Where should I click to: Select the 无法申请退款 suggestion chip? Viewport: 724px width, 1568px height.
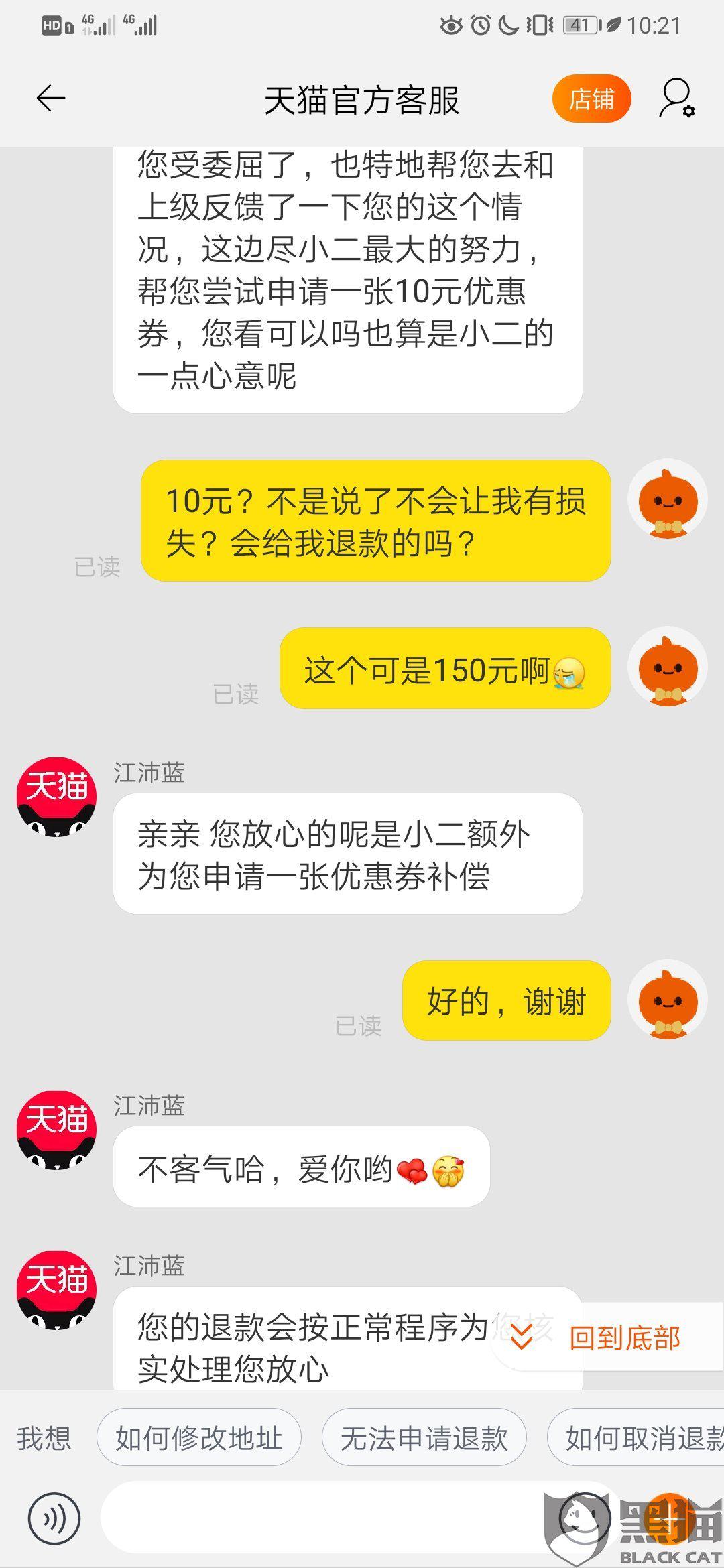click(424, 1439)
